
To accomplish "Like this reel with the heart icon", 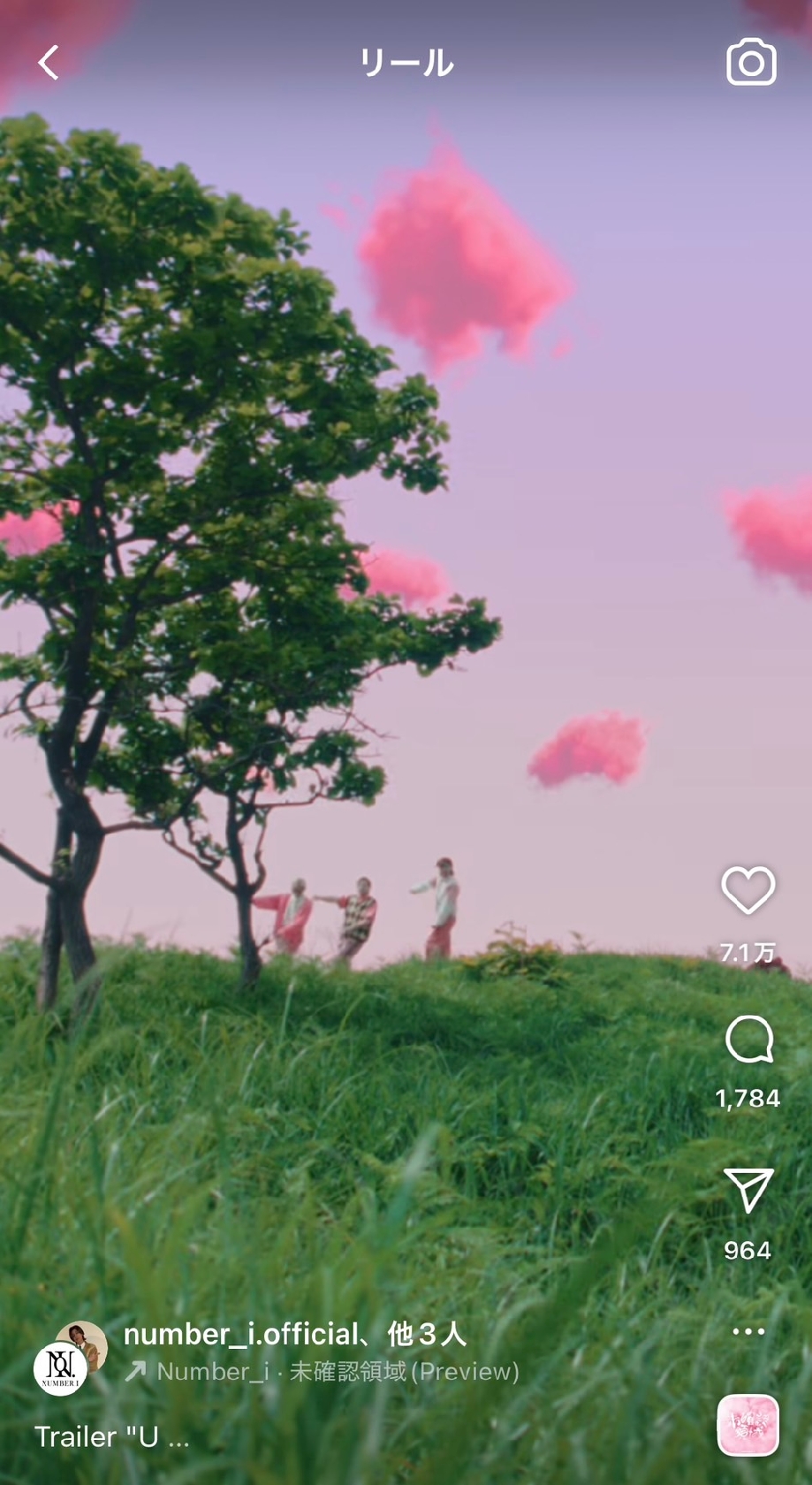I will click(748, 889).
